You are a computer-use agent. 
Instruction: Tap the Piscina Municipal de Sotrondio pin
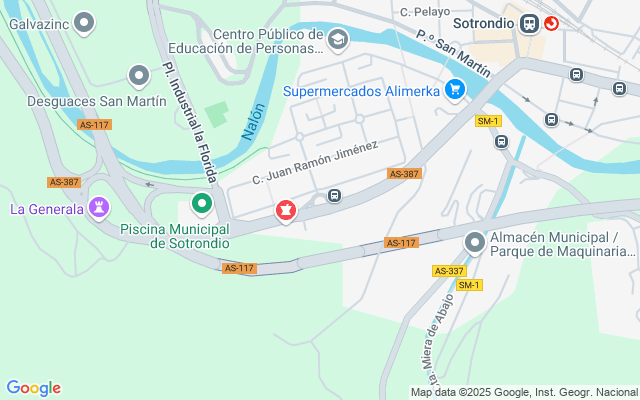(x=202, y=204)
